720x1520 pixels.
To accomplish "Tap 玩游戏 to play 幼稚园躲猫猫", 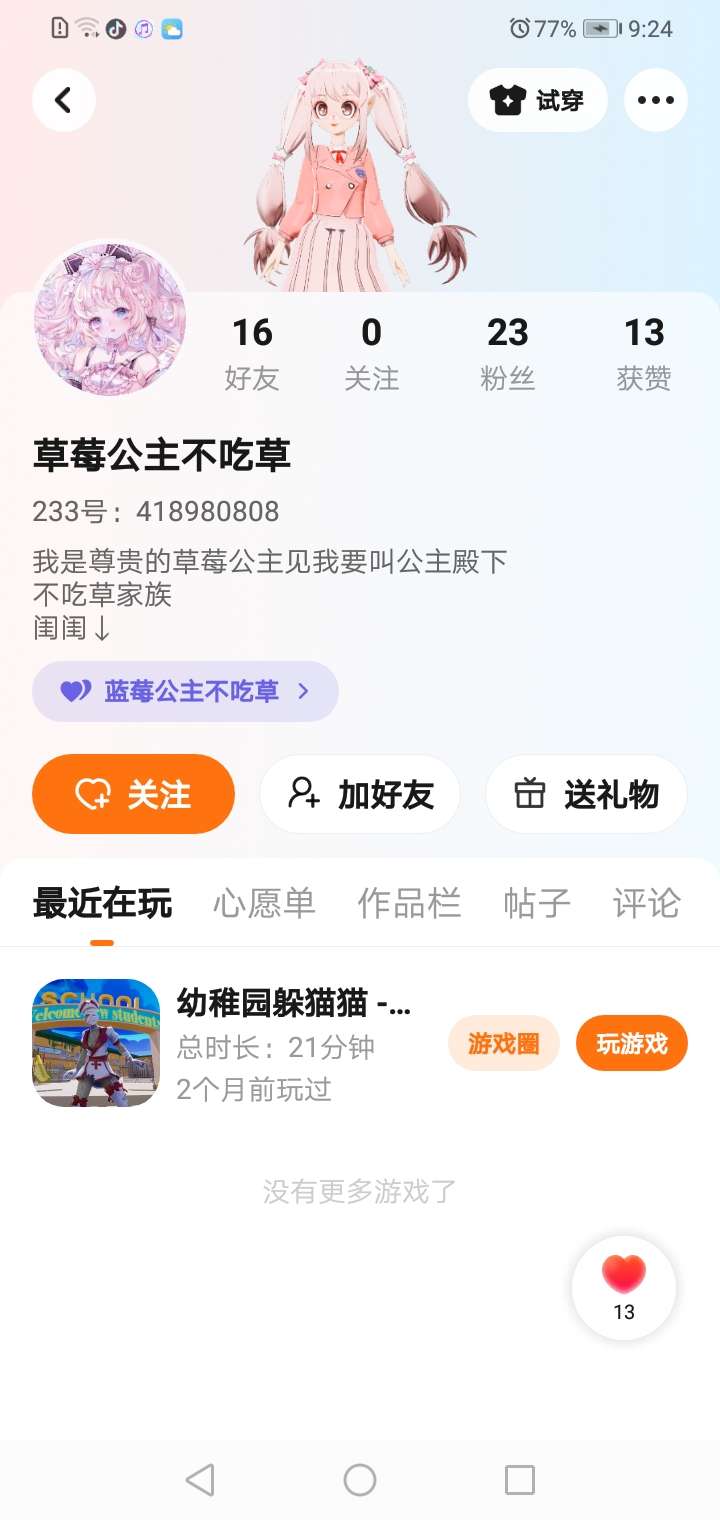I will click(631, 1043).
